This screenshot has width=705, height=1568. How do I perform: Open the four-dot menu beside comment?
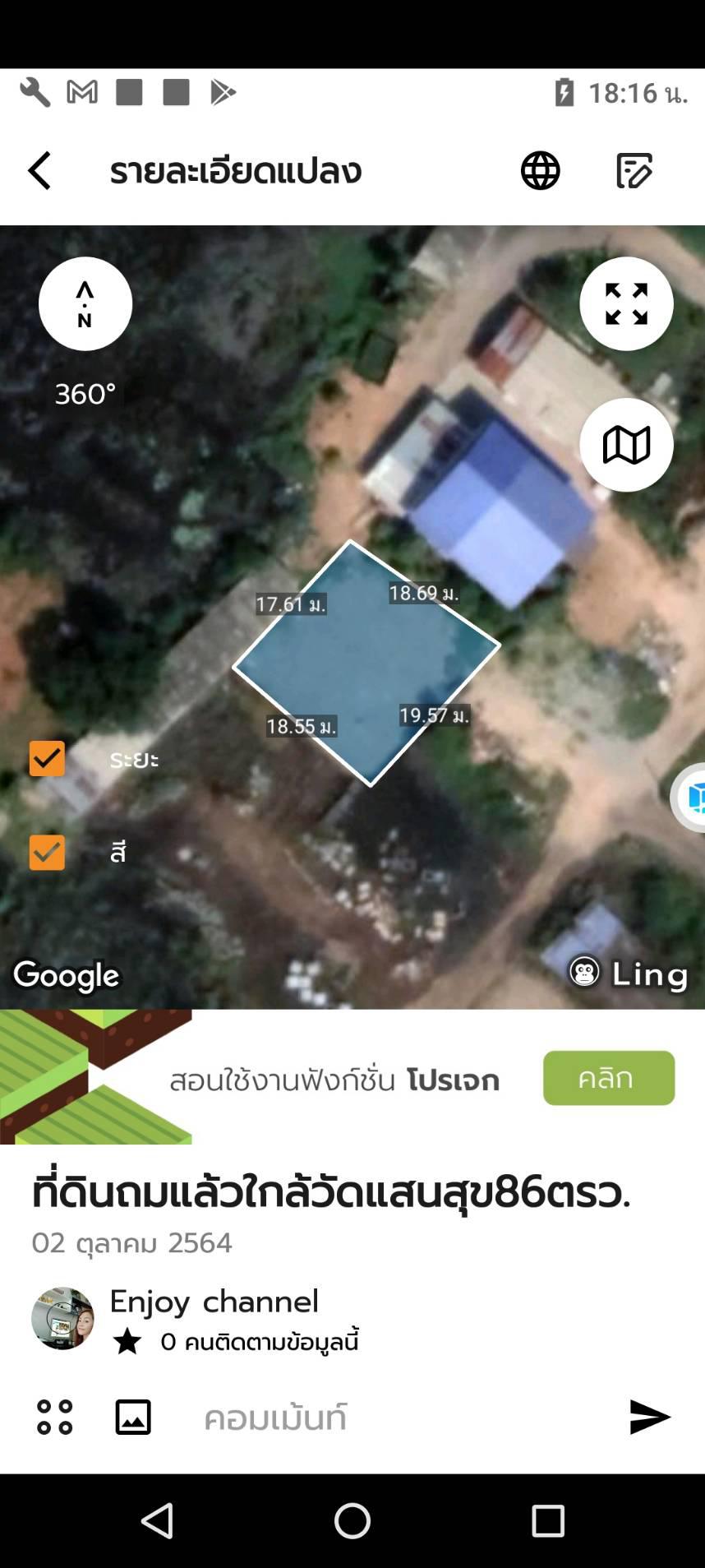click(x=55, y=1418)
